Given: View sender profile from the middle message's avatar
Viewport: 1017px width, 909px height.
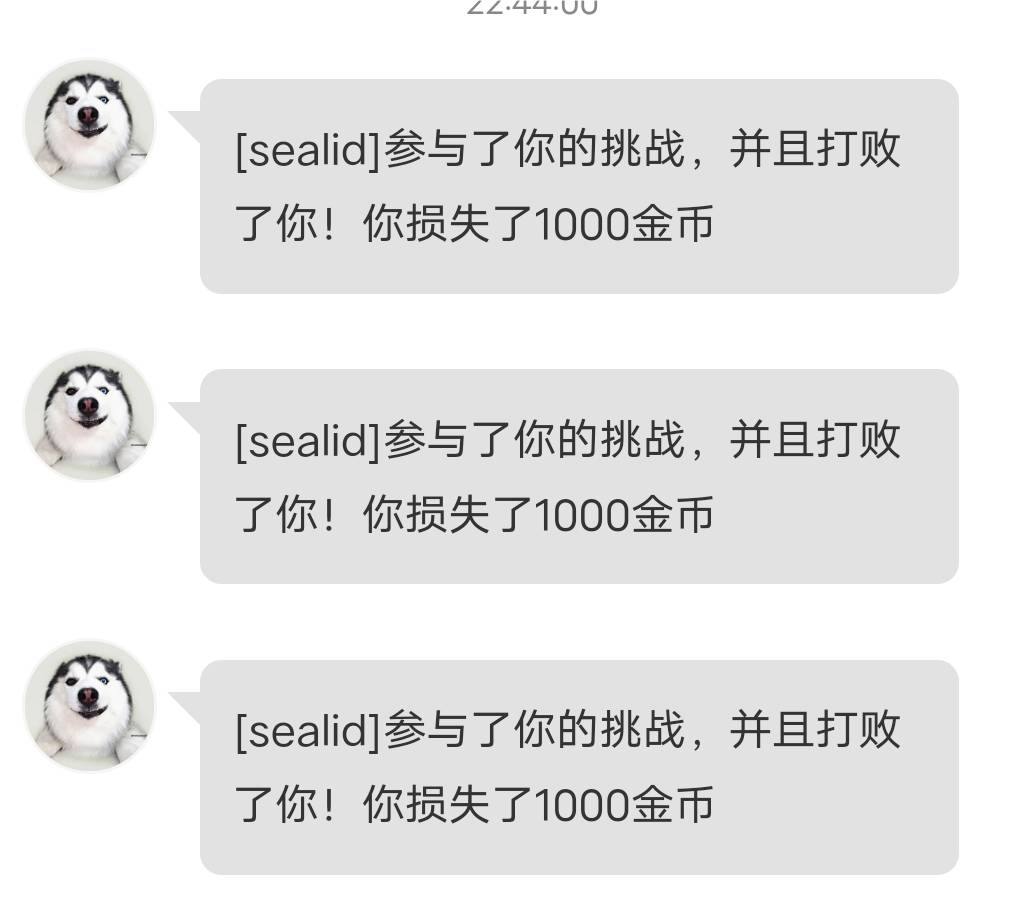Looking at the screenshot, I should coord(89,415).
